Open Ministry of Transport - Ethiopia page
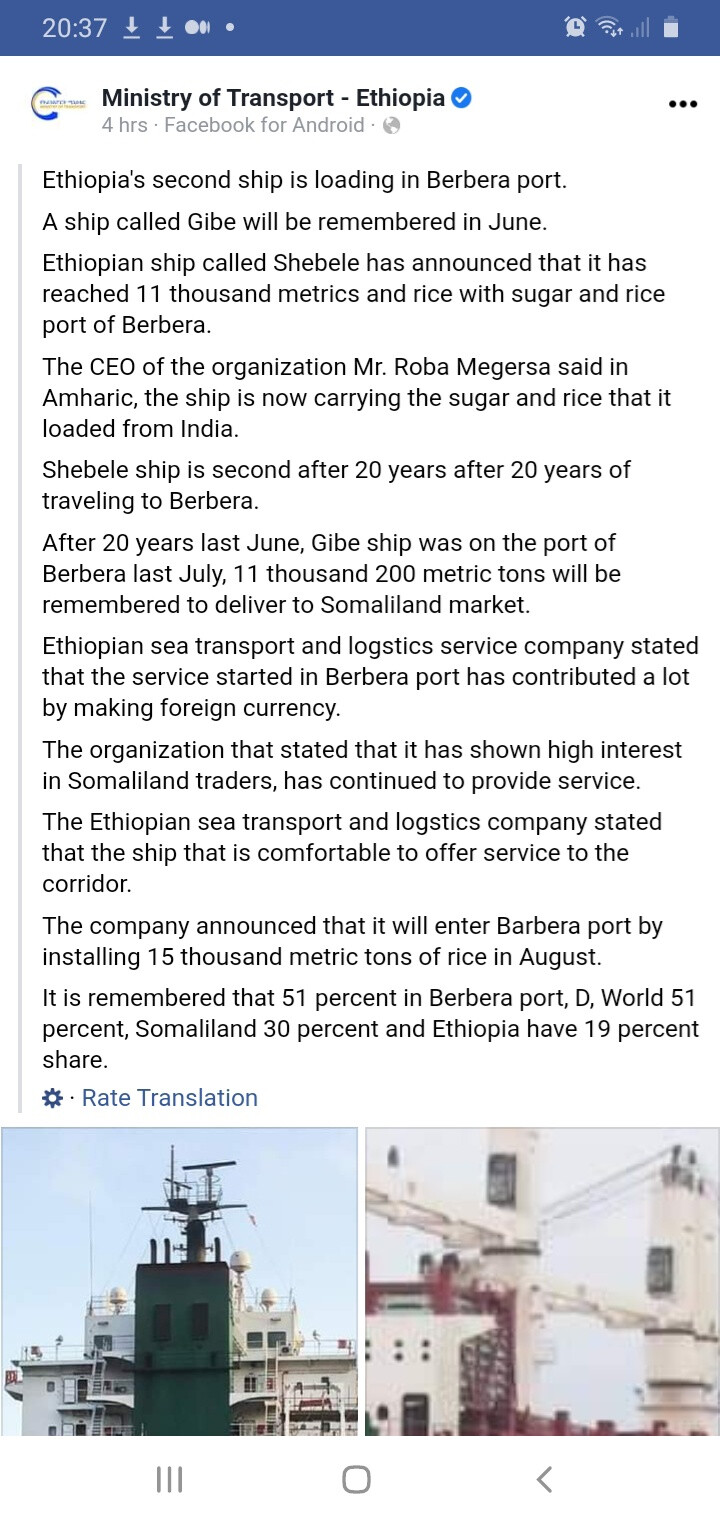This screenshot has width=720, height=1520. point(273,97)
